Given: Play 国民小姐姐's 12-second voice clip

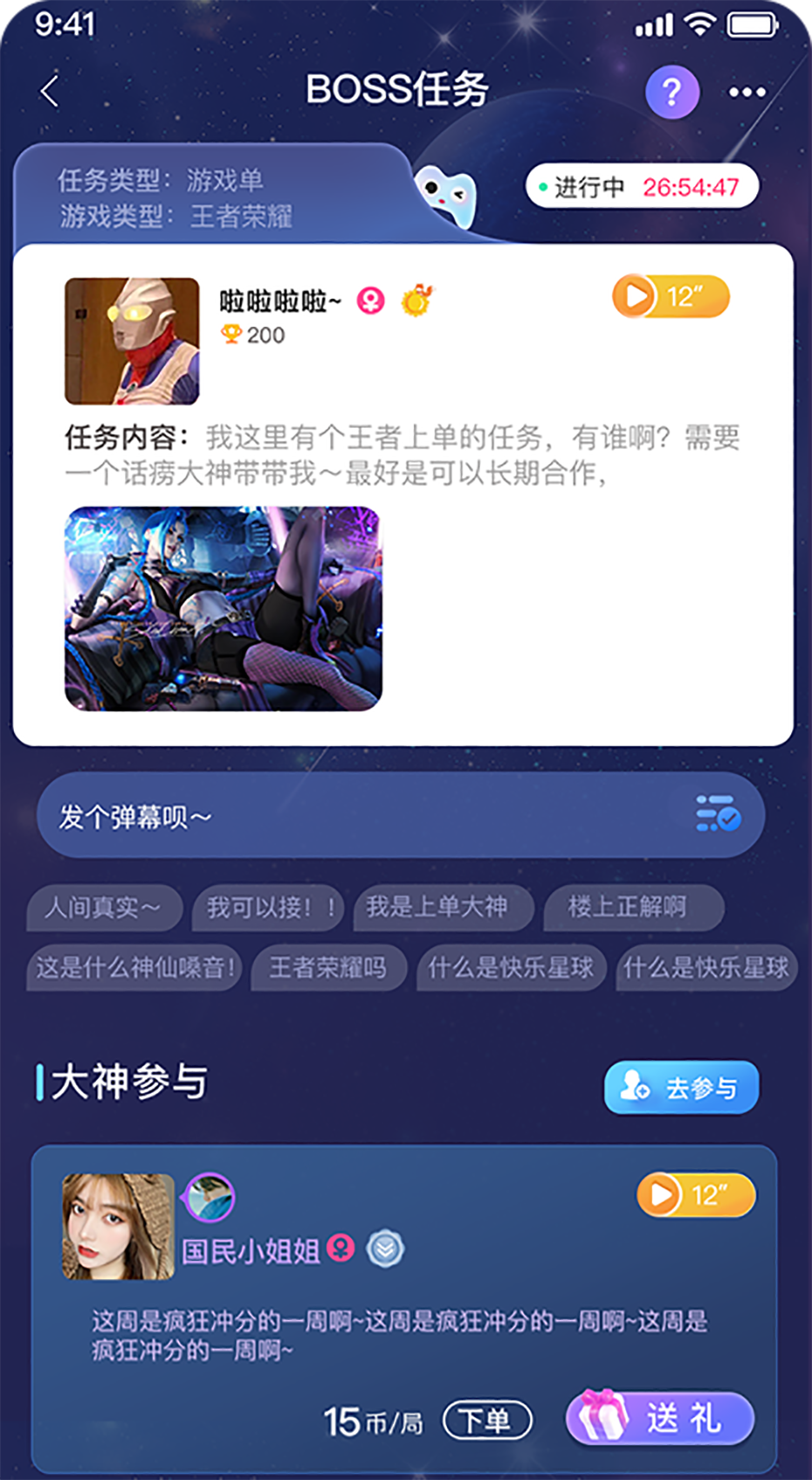Looking at the screenshot, I should tap(696, 1195).
